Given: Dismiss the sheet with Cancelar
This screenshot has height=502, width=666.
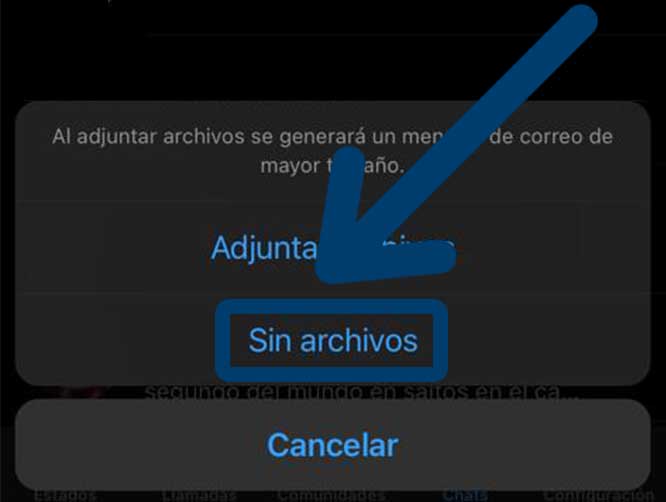Looking at the screenshot, I should point(332,444).
